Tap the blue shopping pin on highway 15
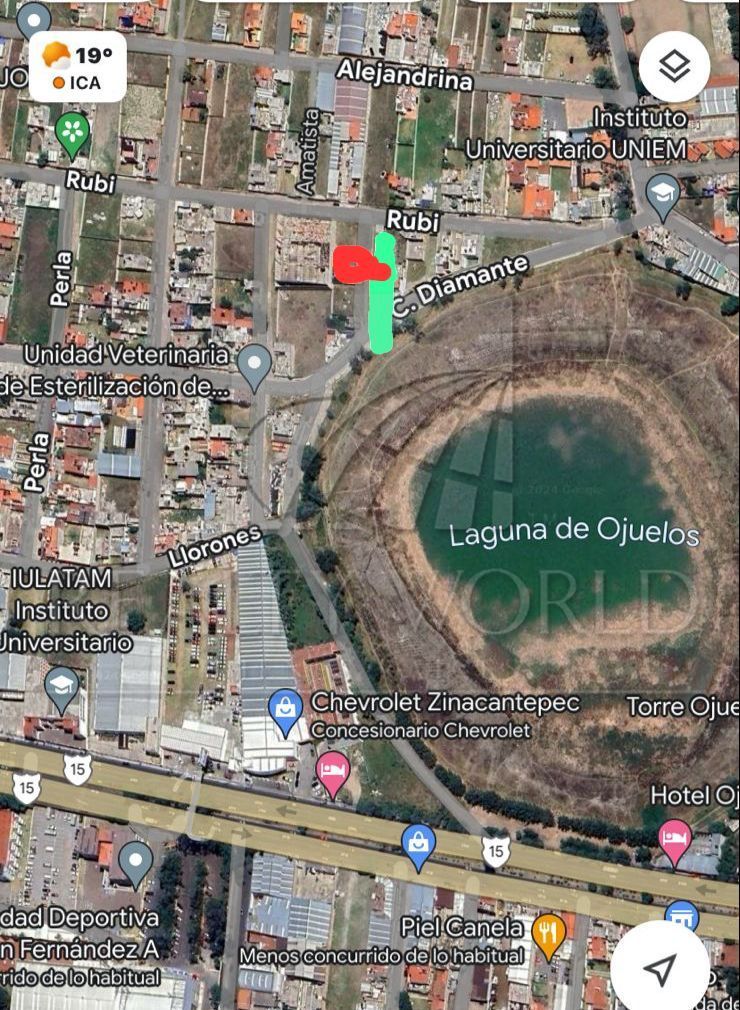The image size is (740, 1010). [x=418, y=848]
